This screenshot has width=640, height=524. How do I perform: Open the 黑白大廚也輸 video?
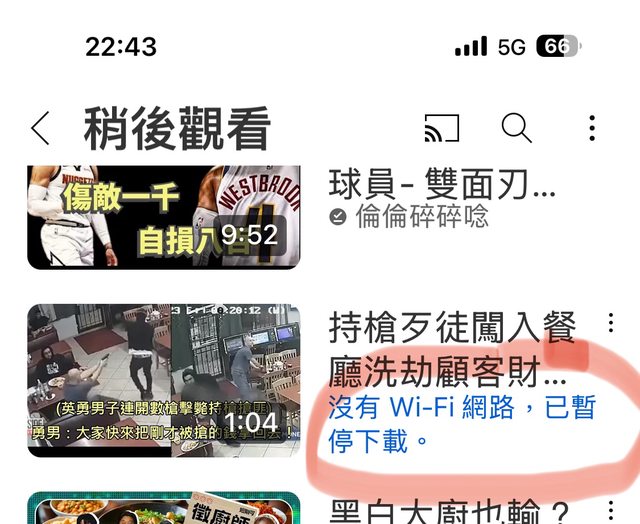pos(163,508)
